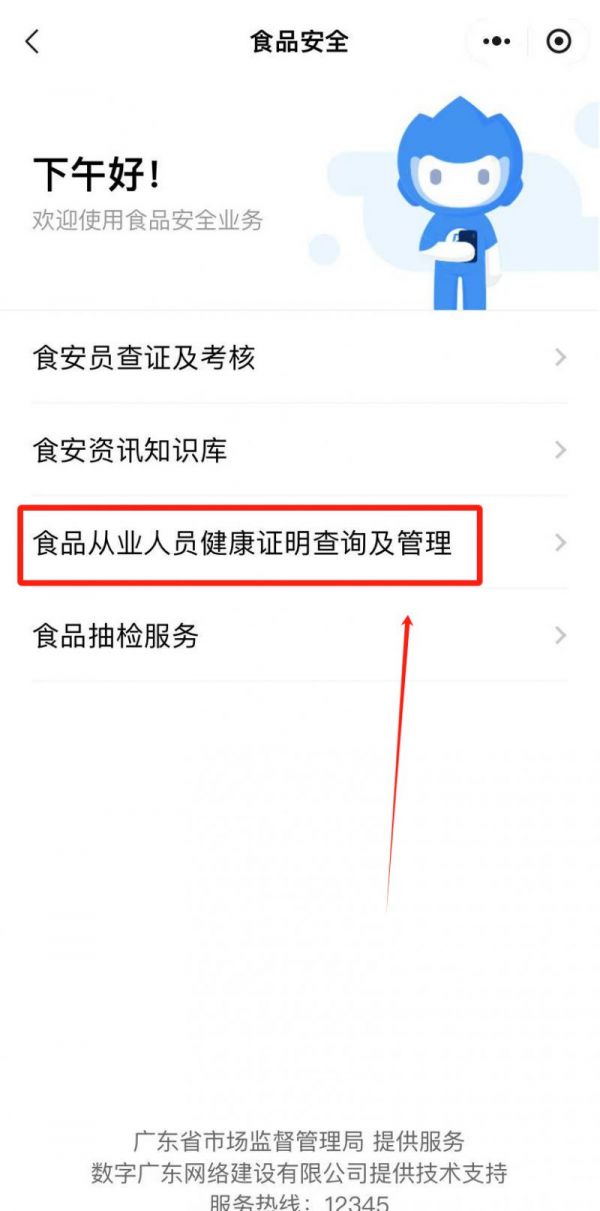Open 食品抽检服务

[299, 636]
